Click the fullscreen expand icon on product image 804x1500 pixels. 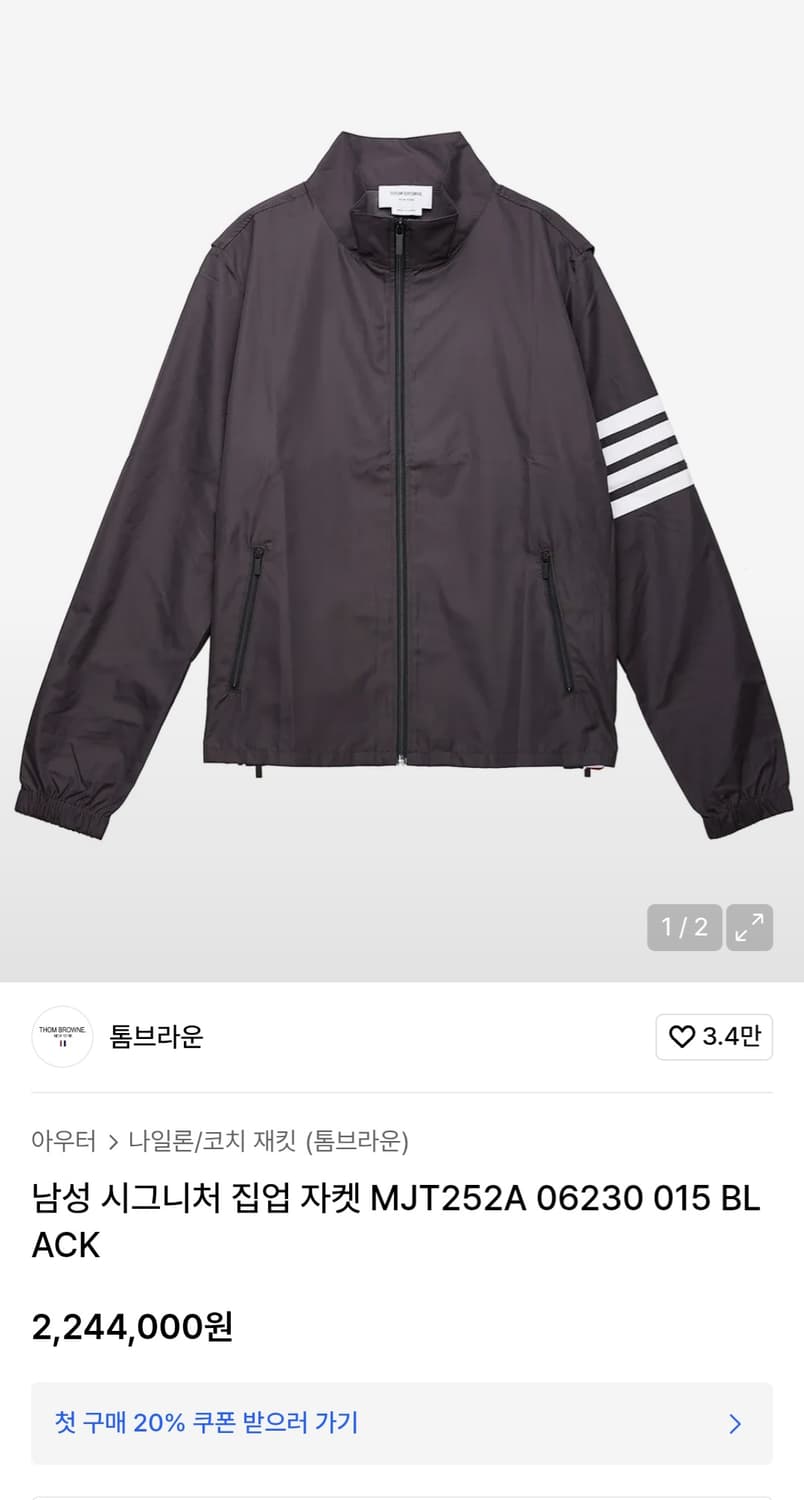coord(750,927)
